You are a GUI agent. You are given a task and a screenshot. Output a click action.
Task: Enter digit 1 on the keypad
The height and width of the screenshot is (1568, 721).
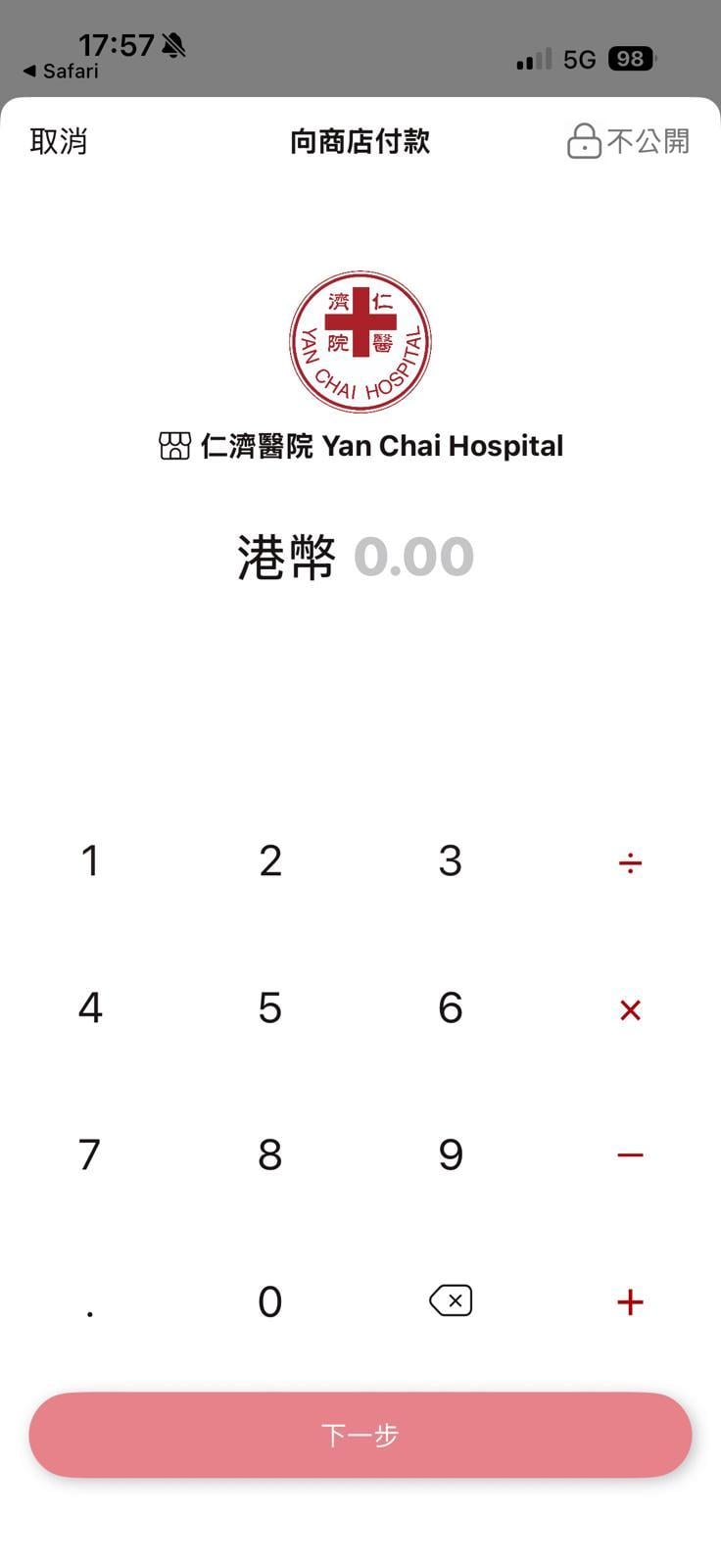tap(90, 861)
